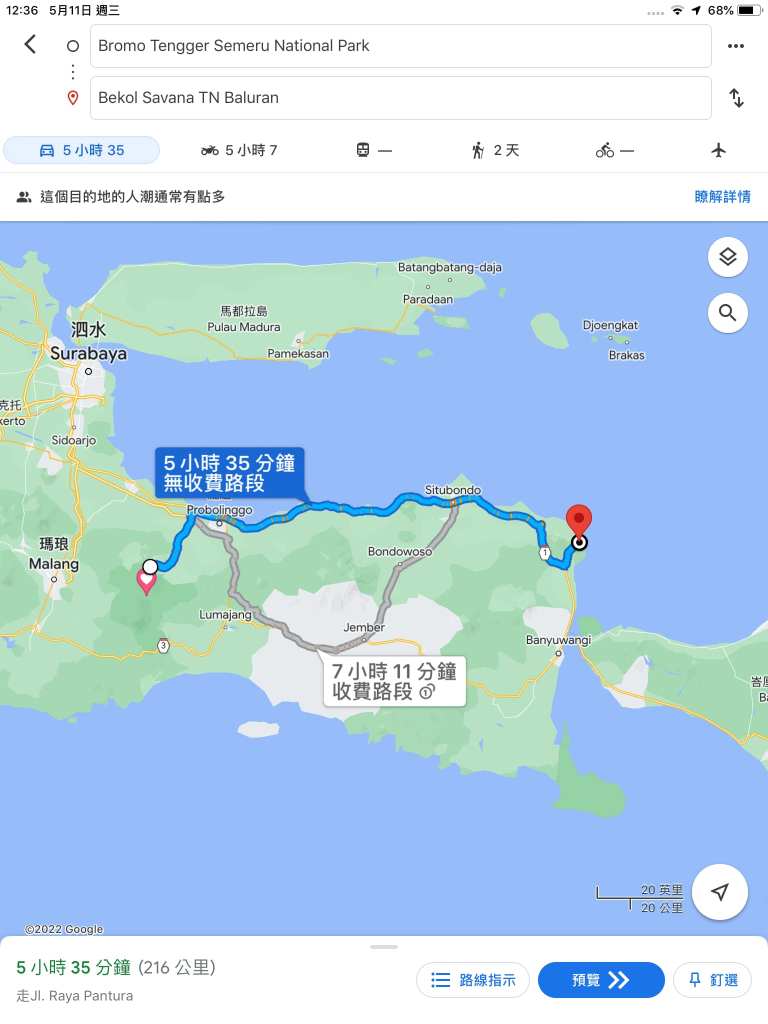Center the map on my location
The image size is (768, 1024).
click(720, 892)
